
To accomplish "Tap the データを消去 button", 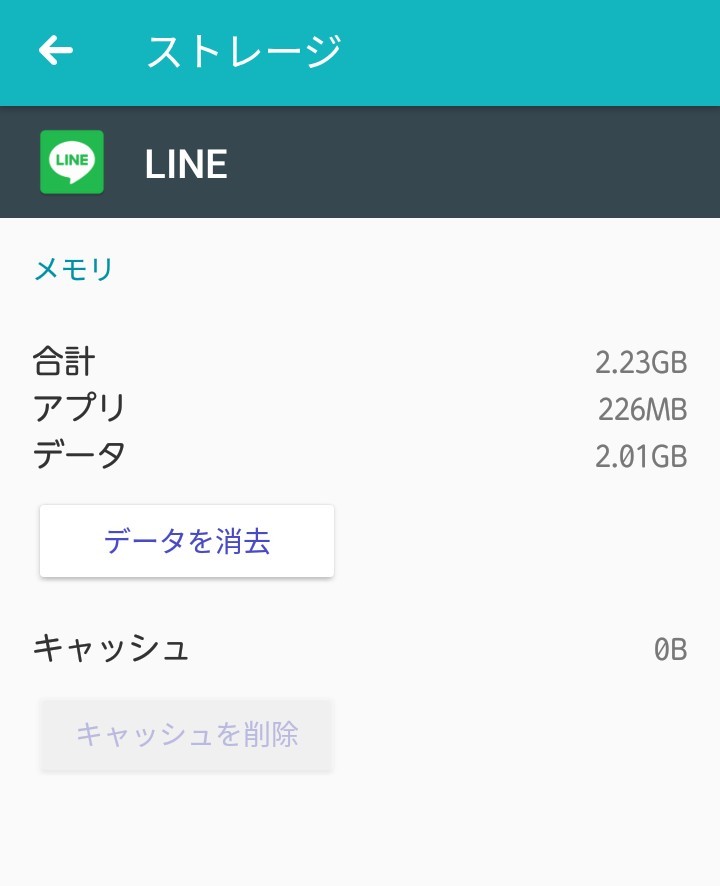I will [x=187, y=541].
